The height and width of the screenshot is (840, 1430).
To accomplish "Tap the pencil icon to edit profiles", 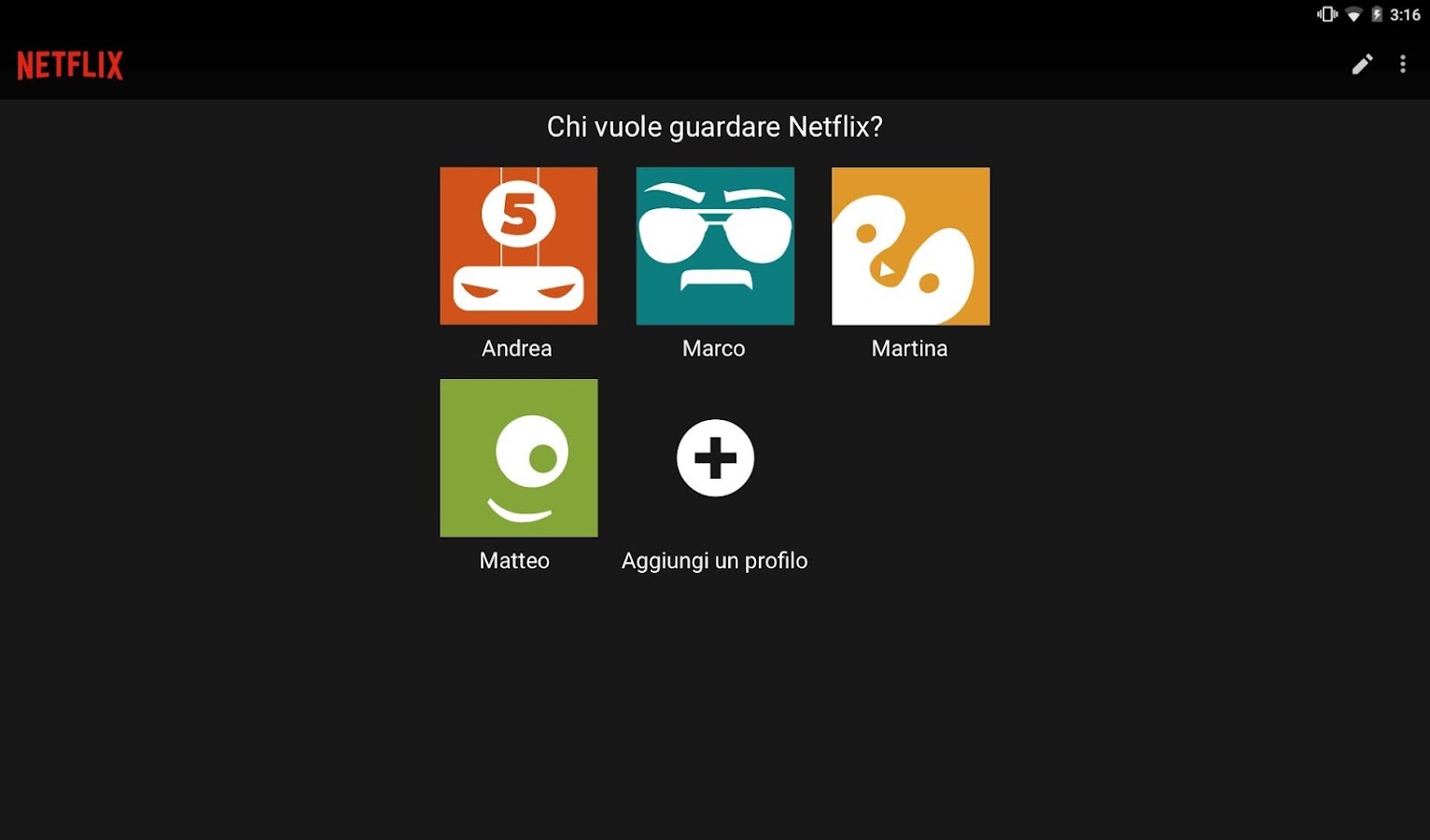I will 1362,64.
